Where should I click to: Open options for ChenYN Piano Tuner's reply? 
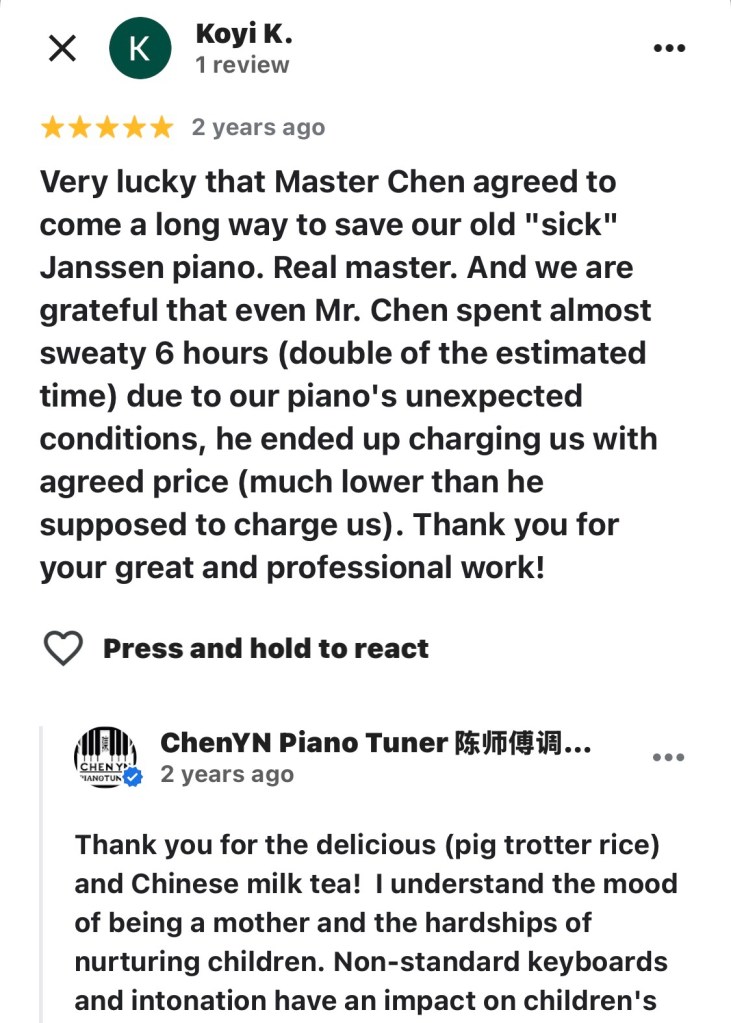(x=668, y=757)
